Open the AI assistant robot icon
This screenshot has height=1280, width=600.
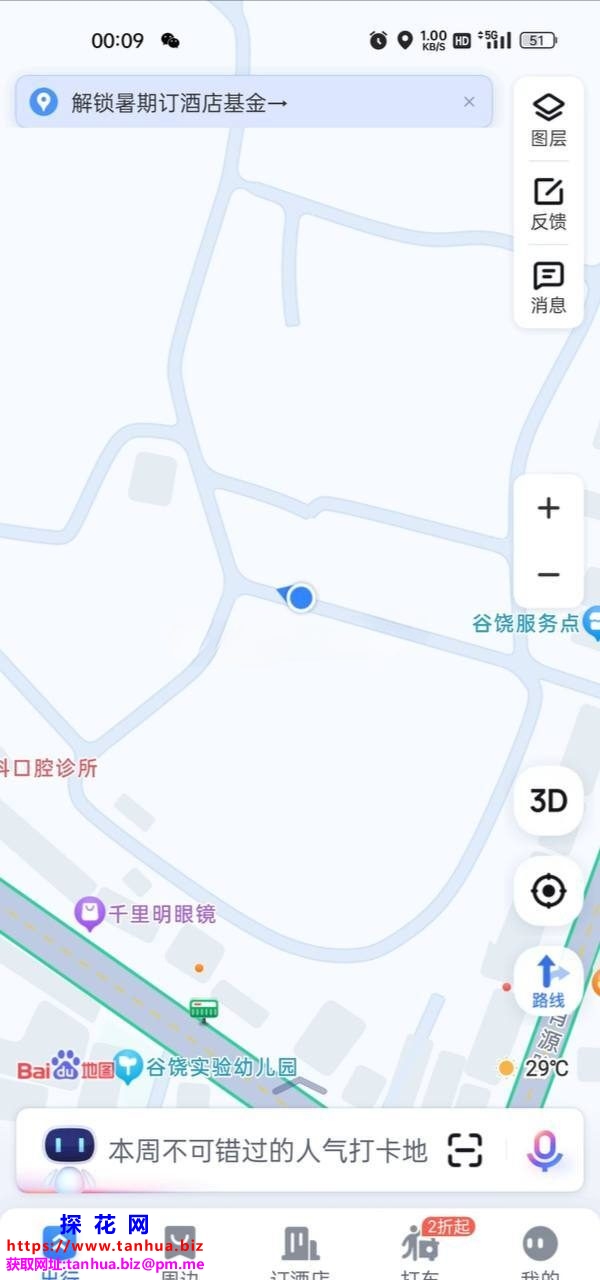point(69,1150)
